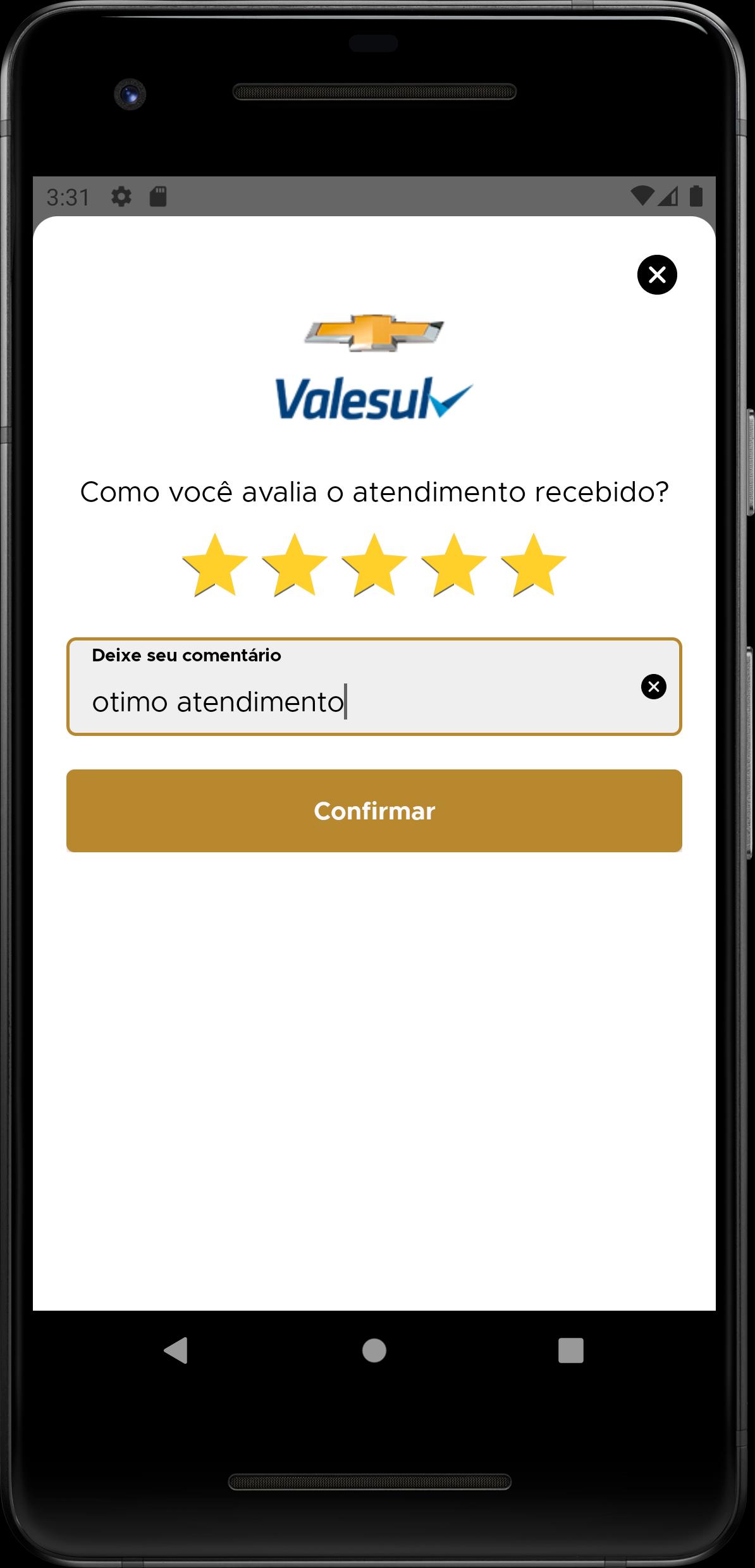Image resolution: width=755 pixels, height=1568 pixels.
Task: Rate the service two stars
Action: point(295,565)
